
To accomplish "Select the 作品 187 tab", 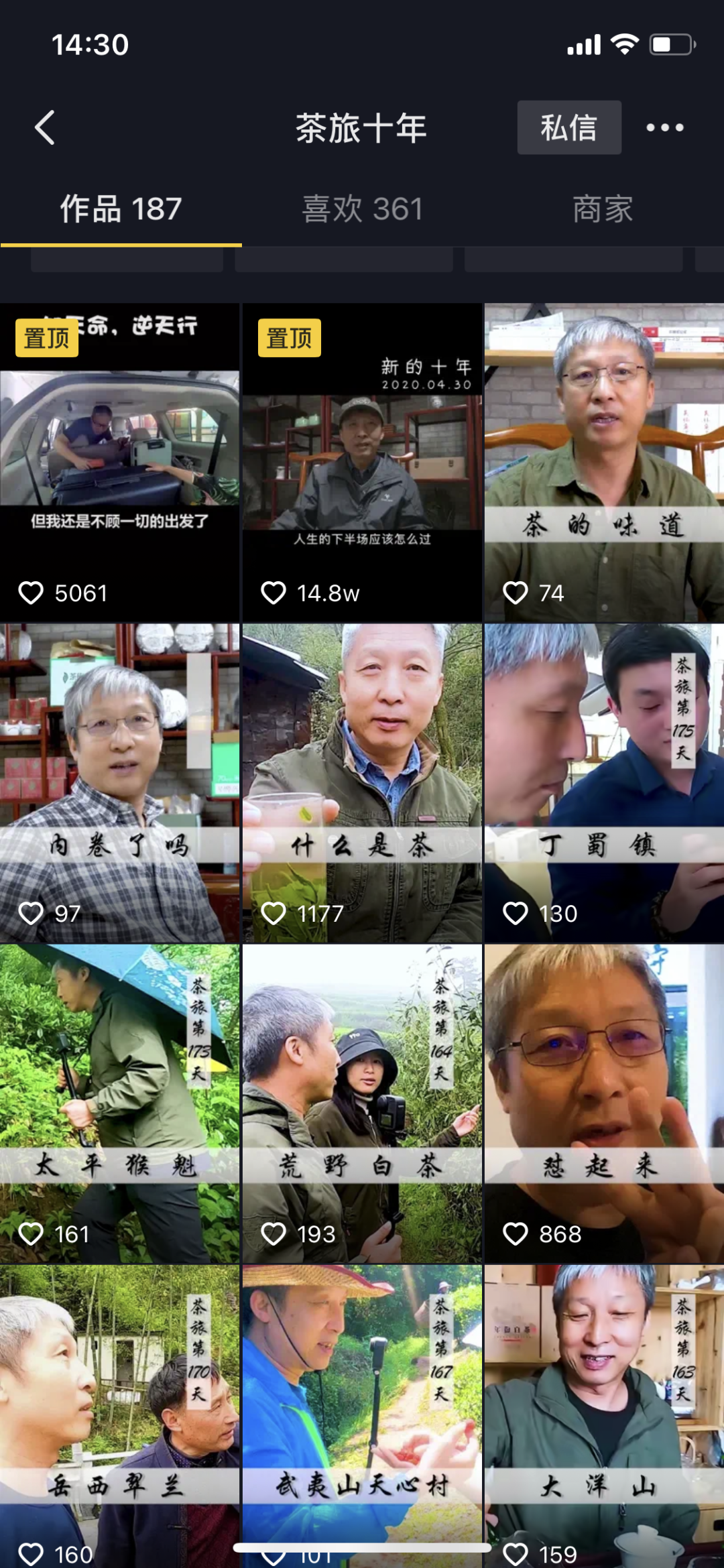I will coord(121,209).
